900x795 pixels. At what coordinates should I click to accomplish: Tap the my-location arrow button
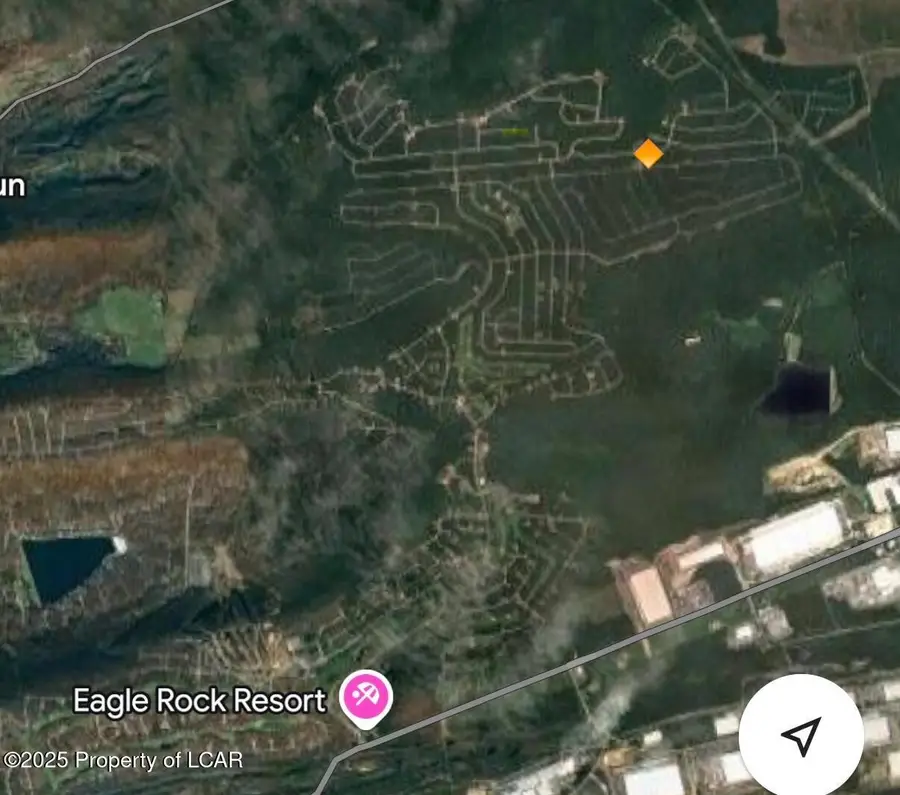pos(800,735)
